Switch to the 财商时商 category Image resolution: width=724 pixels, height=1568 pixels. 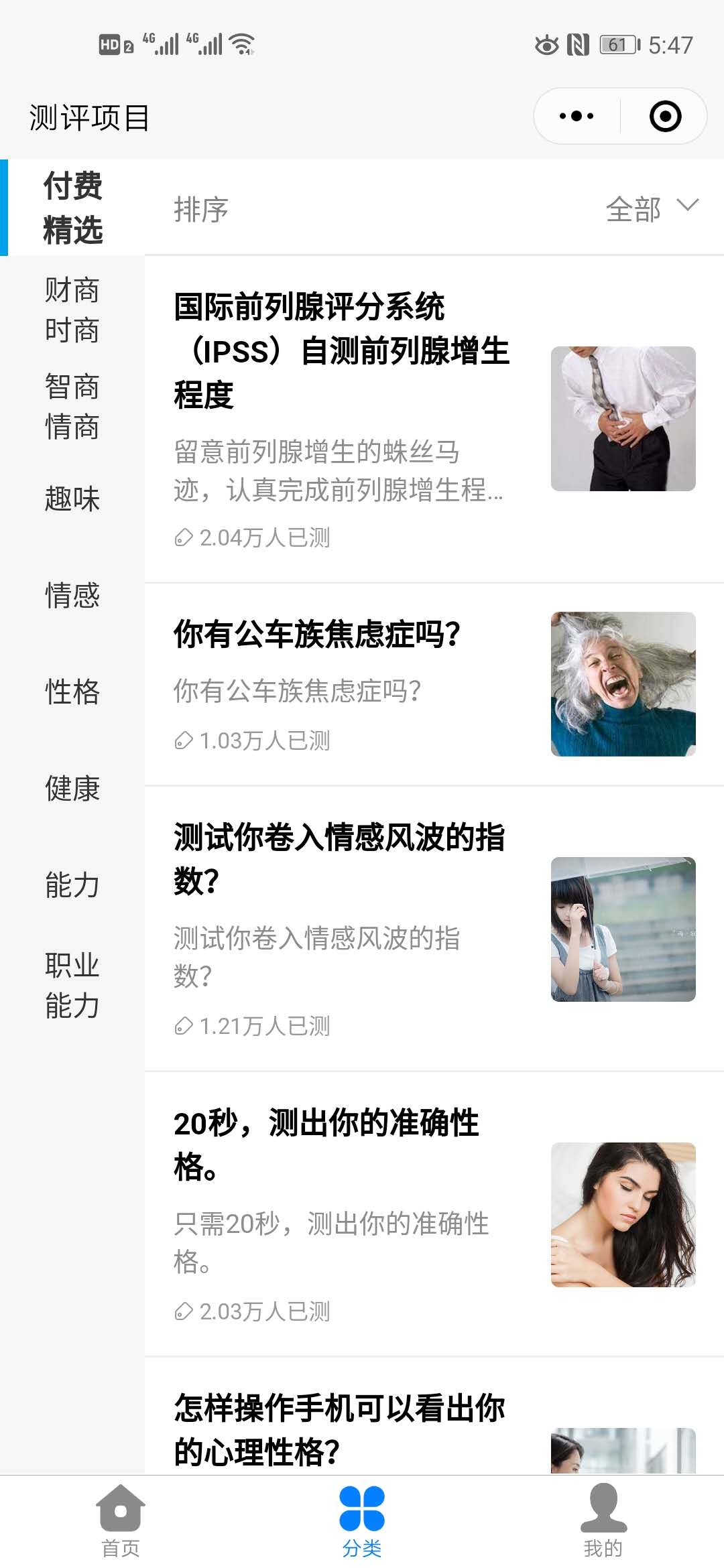click(72, 310)
